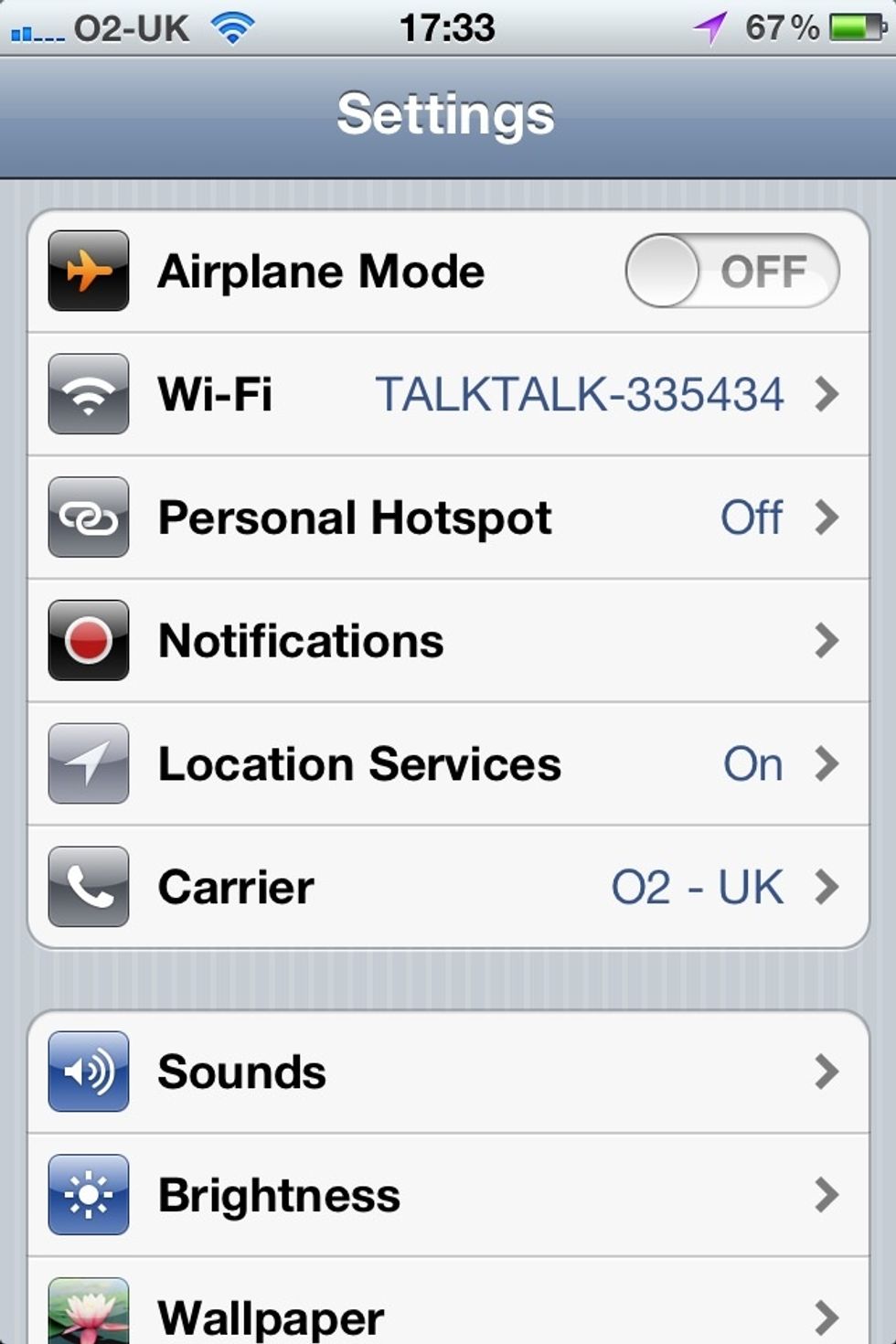This screenshot has height=1344, width=896.
Task: Open the Notifications settings
Action: click(448, 641)
